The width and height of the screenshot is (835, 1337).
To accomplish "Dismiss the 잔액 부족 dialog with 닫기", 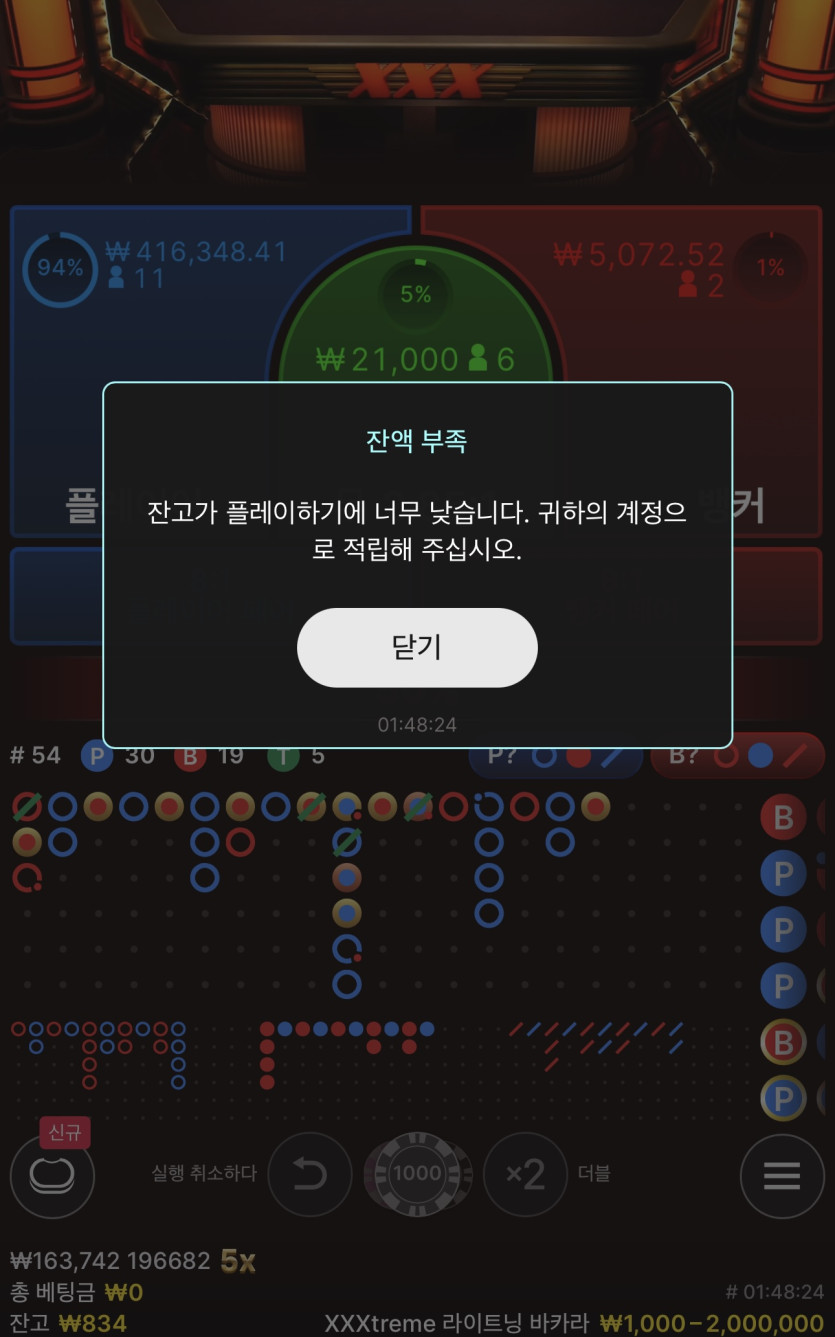I will point(417,647).
